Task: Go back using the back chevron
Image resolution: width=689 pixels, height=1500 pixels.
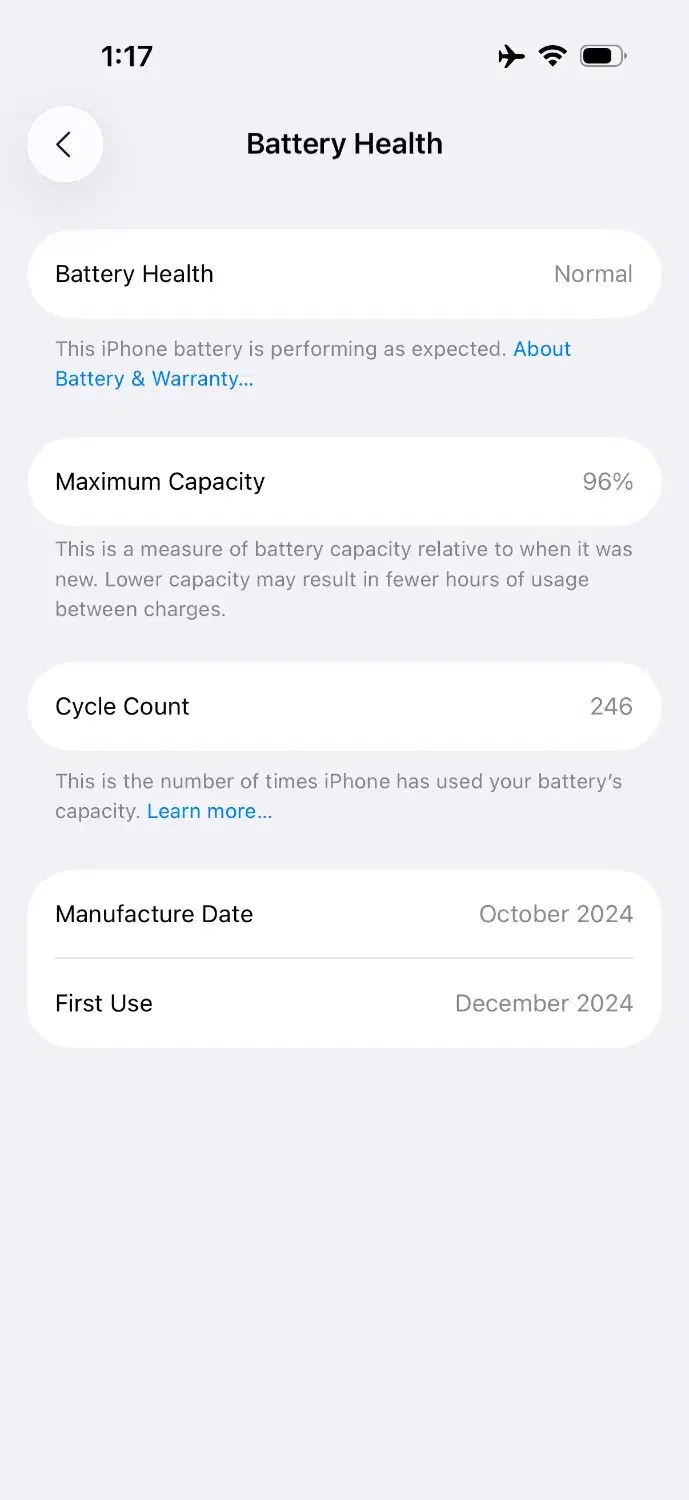Action: (x=65, y=144)
